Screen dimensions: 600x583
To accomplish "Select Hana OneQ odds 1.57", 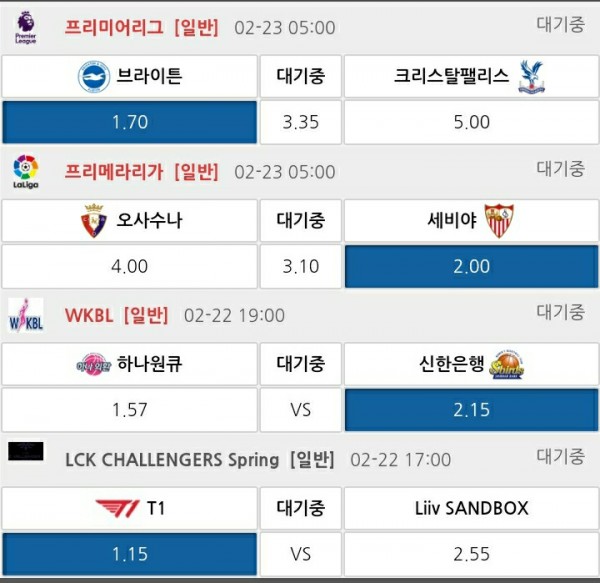I will pos(130,410).
